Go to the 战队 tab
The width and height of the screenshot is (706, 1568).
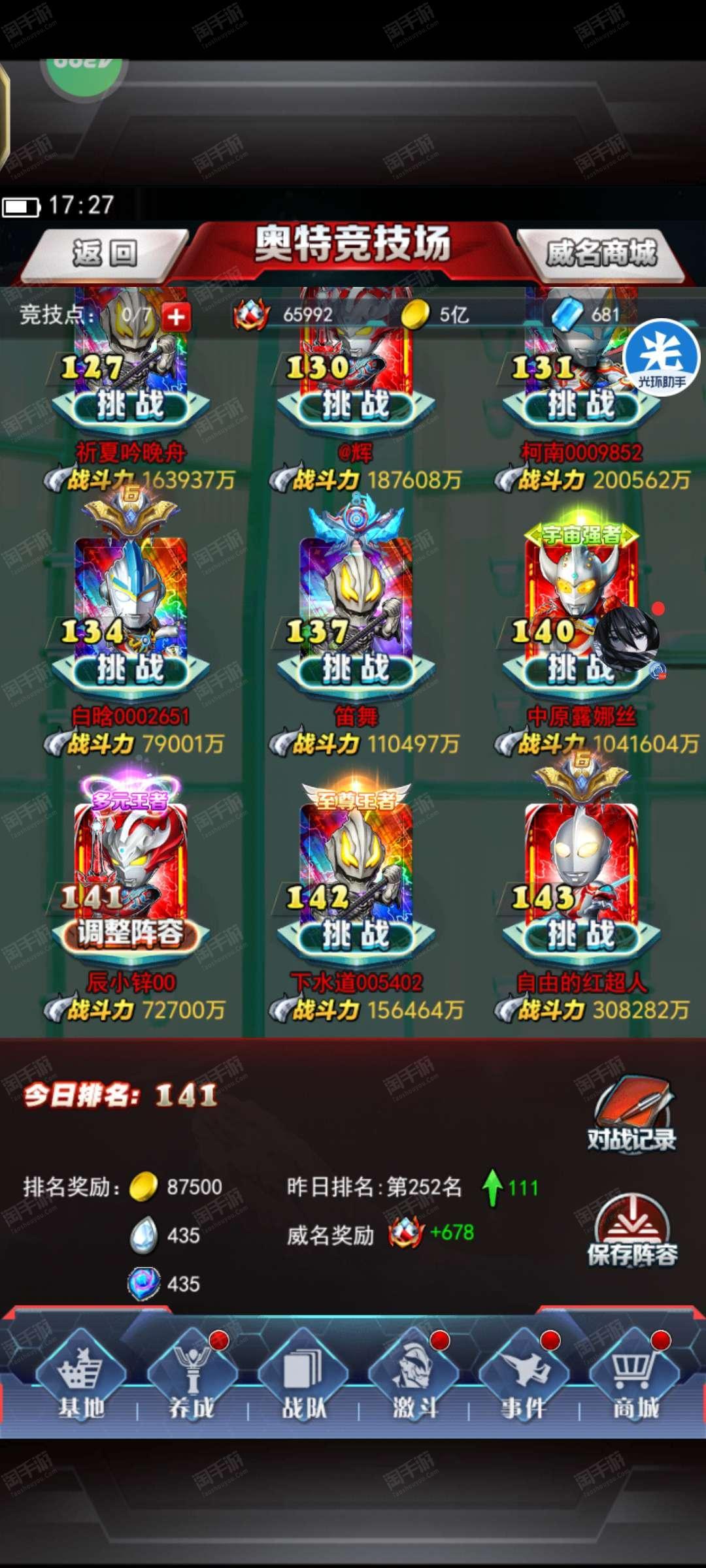[x=303, y=1379]
